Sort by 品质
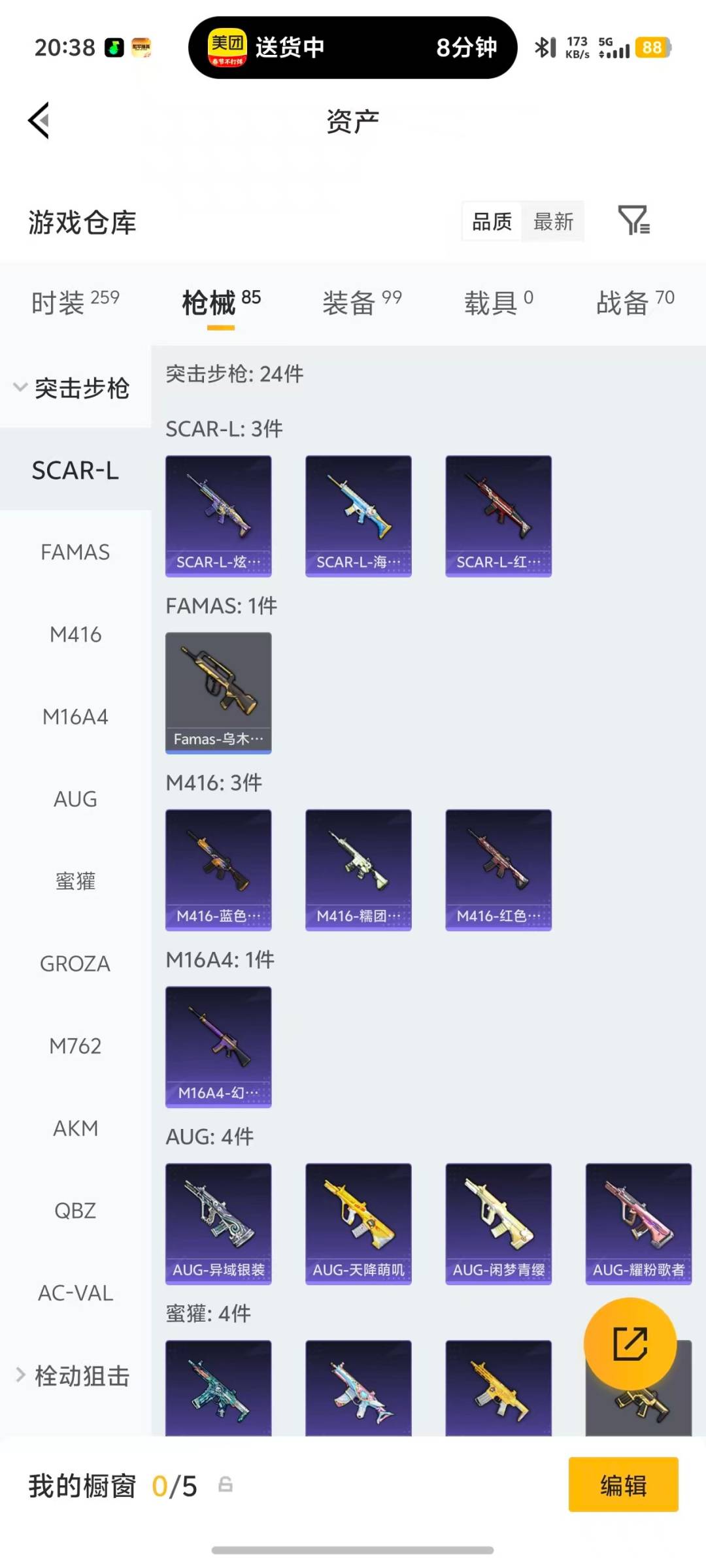This screenshot has height=1568, width=706. click(492, 222)
